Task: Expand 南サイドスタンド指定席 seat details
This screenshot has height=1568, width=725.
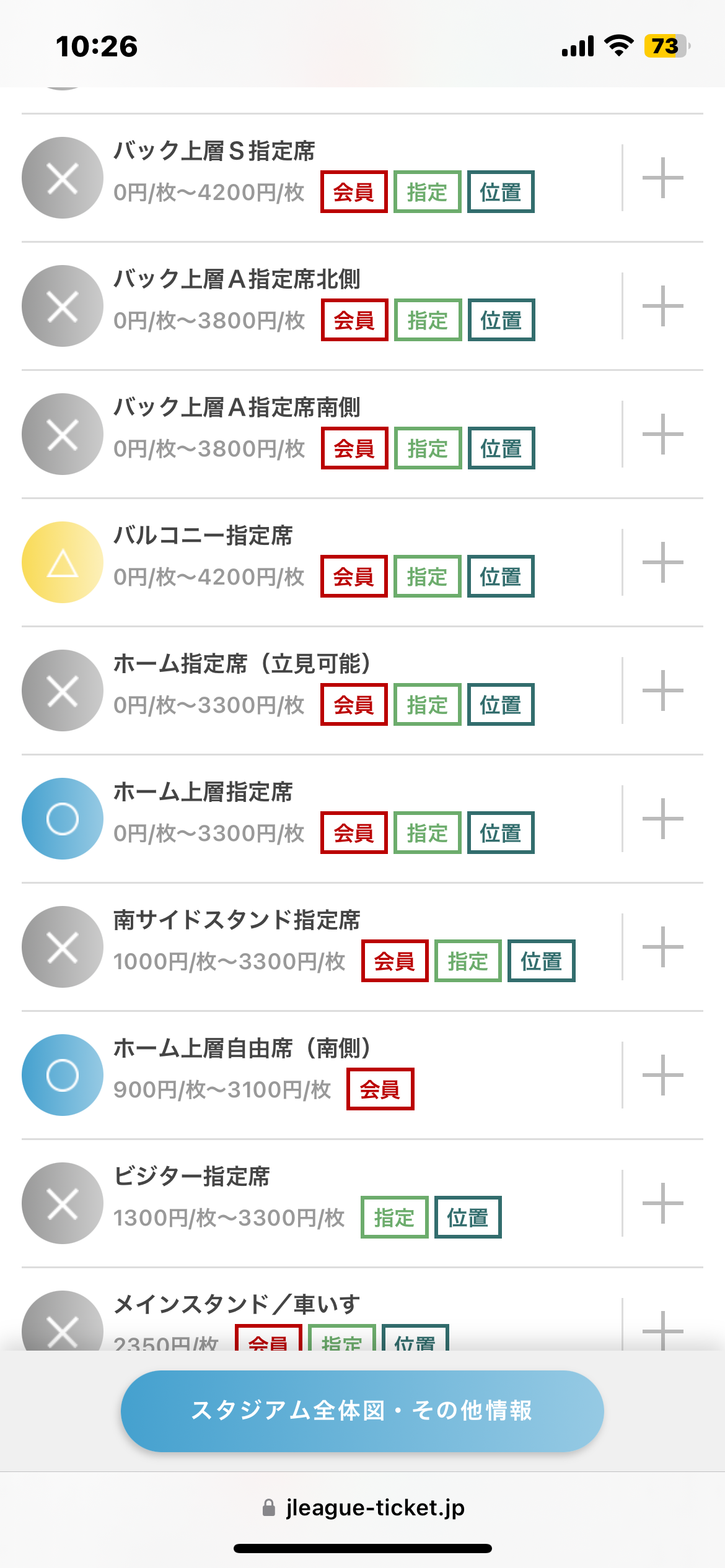Action: pyautogui.click(x=662, y=947)
